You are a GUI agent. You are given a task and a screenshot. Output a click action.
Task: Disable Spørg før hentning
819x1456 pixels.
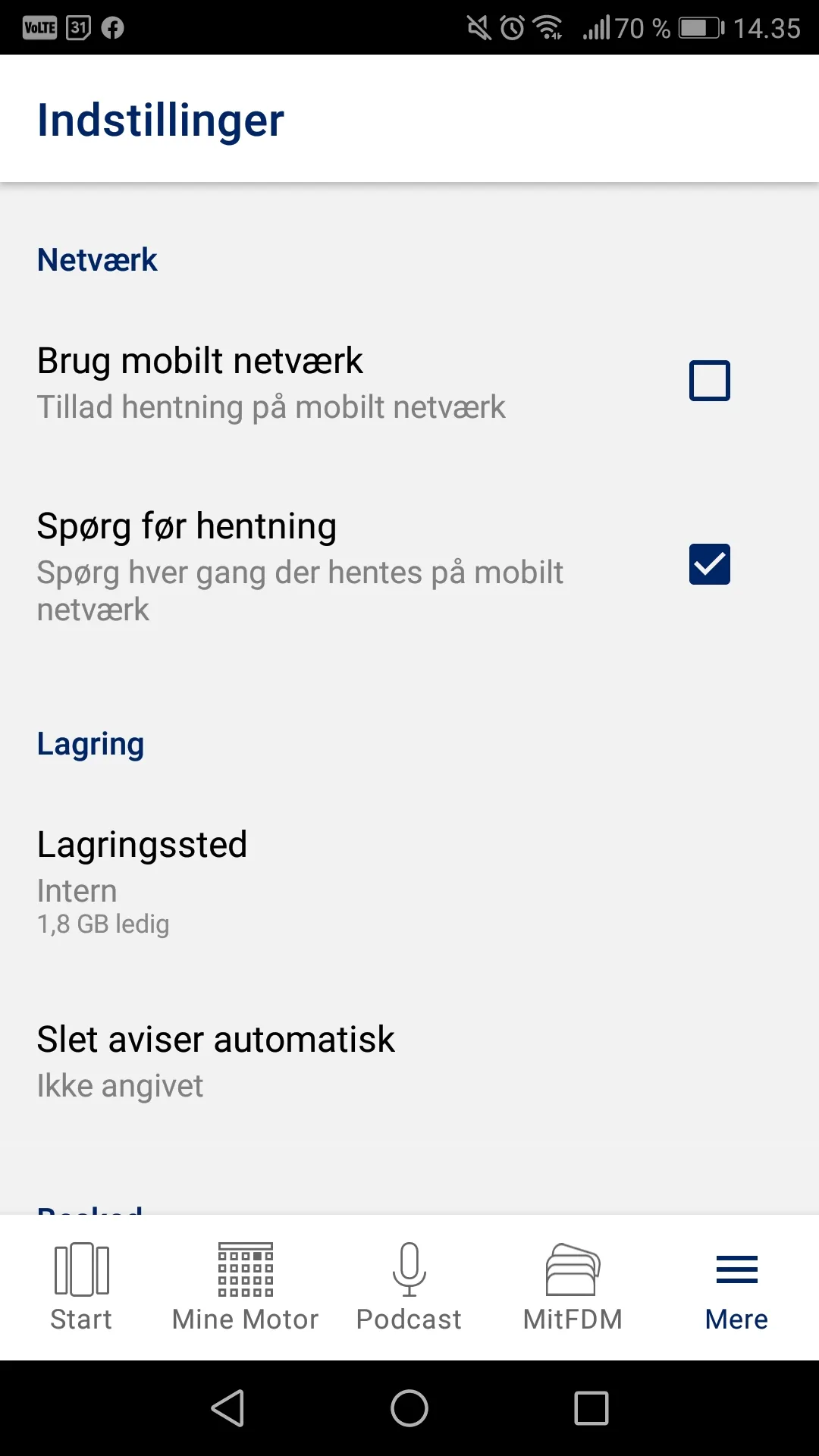point(708,564)
